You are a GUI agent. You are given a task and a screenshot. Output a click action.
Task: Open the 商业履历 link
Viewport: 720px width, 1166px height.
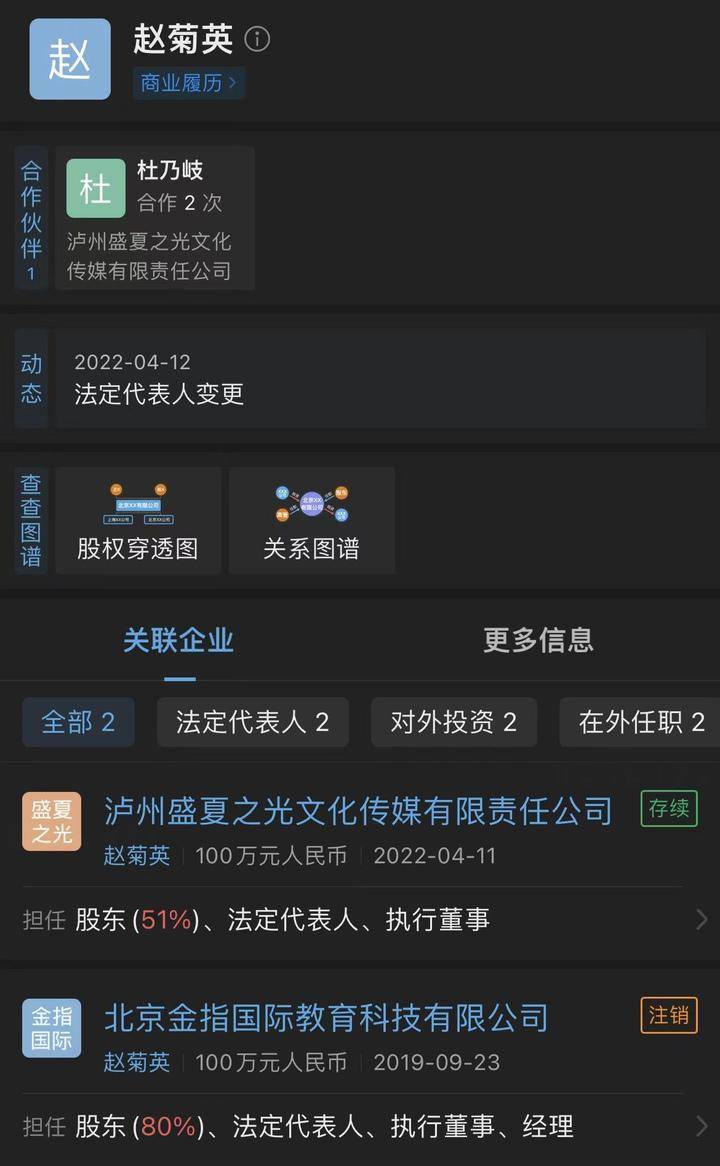[188, 83]
